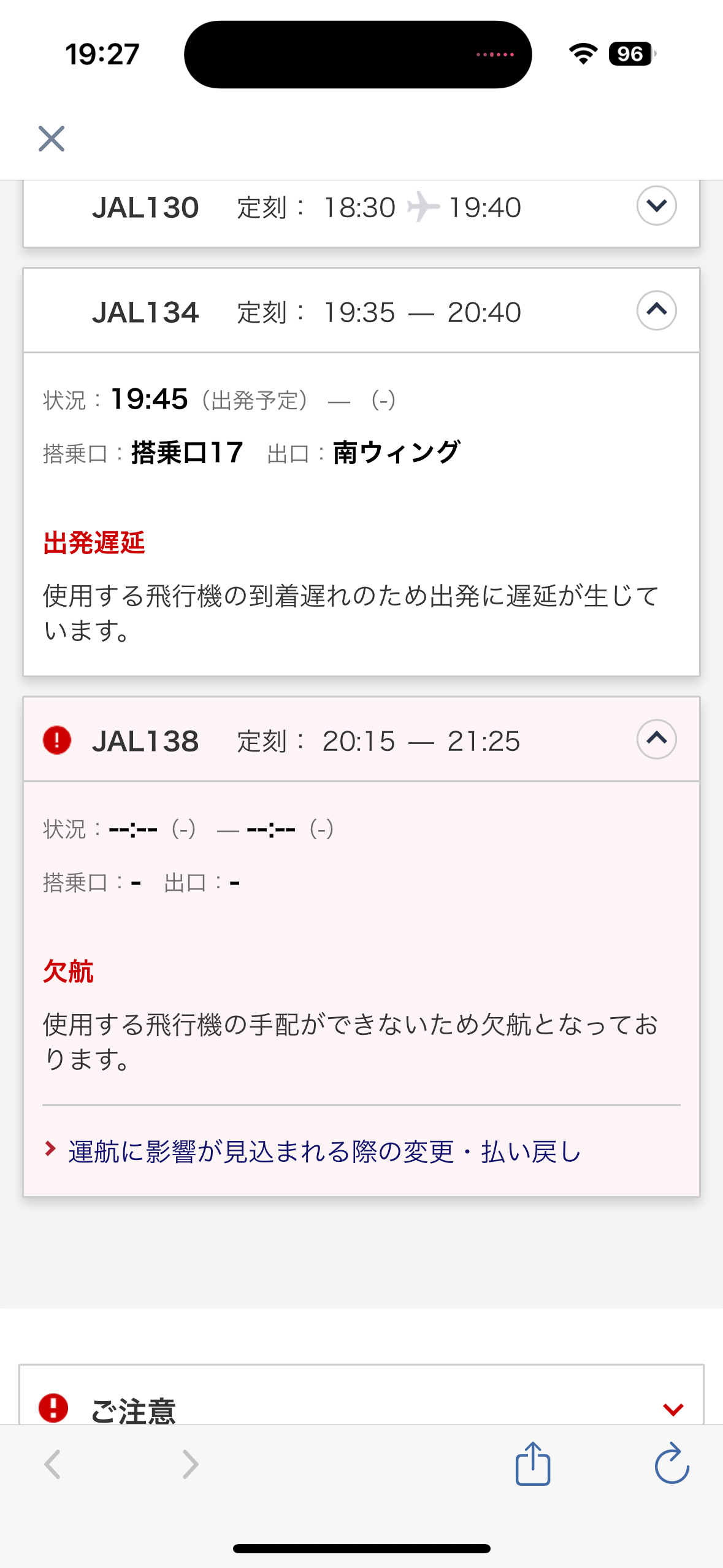Reload the flight status page

click(672, 1464)
